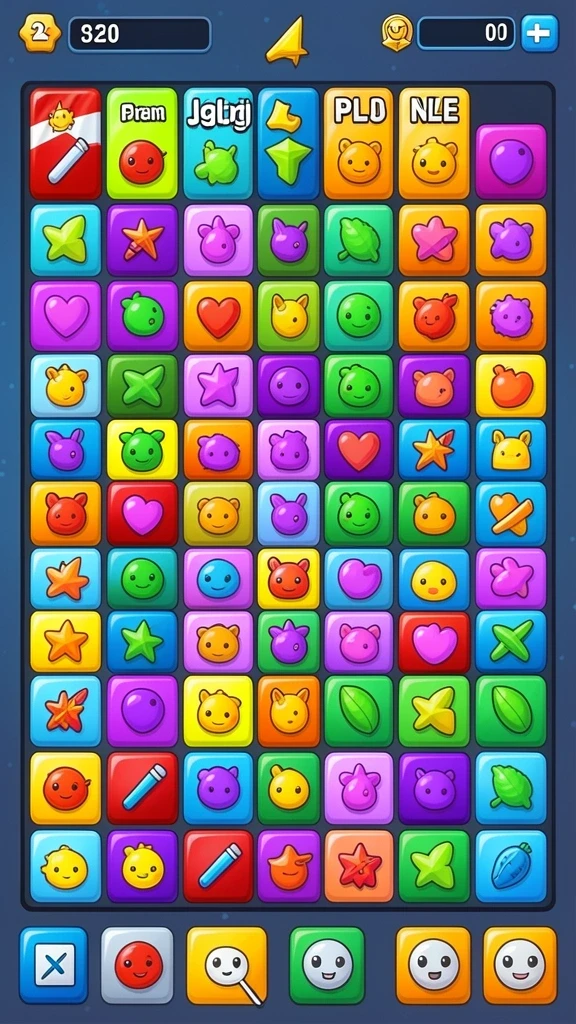This screenshot has height=1024, width=576.
Task: Select the blue face on the pink tile
Action: point(218,579)
